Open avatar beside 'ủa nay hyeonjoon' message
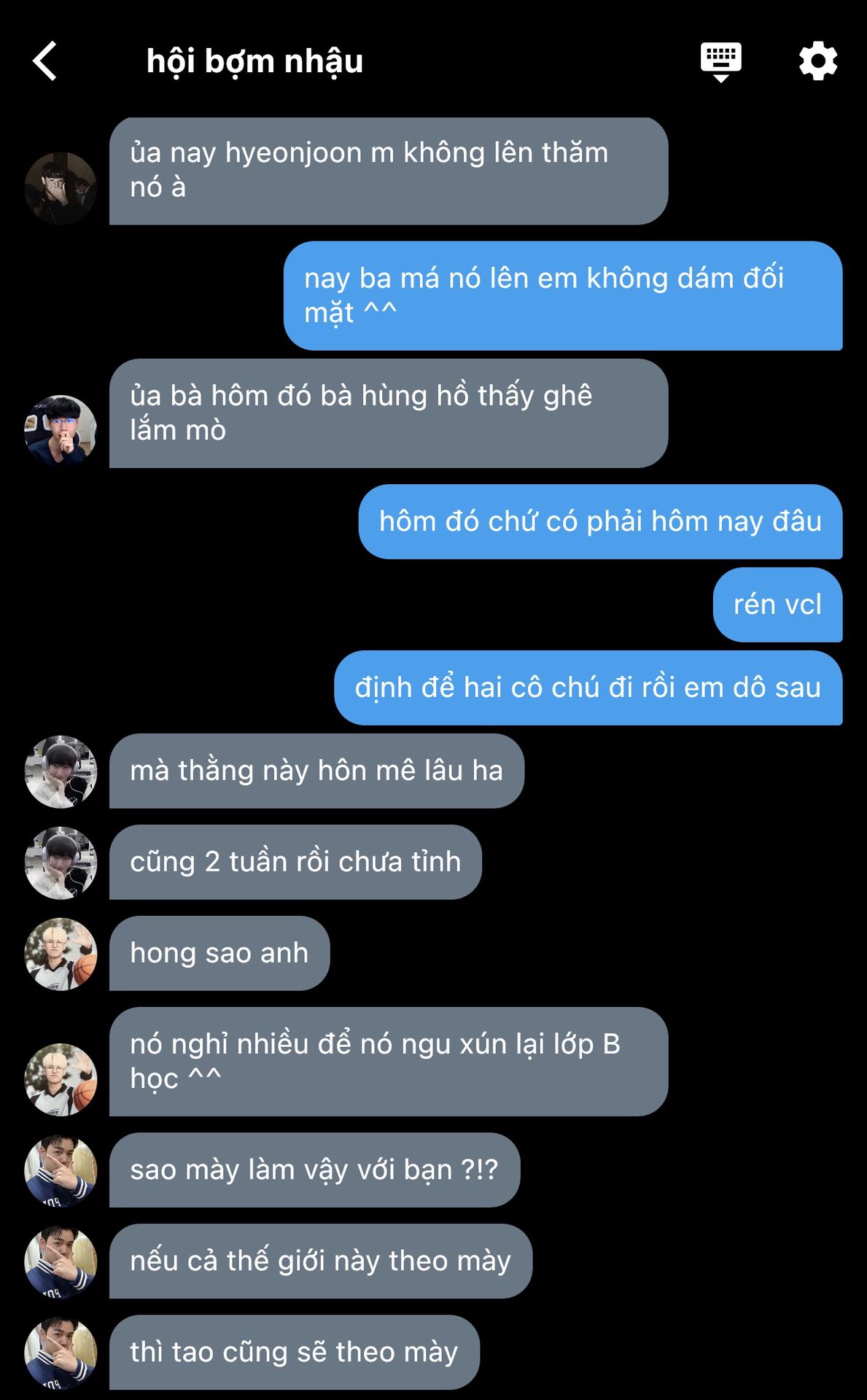867x1400 pixels. (61, 188)
